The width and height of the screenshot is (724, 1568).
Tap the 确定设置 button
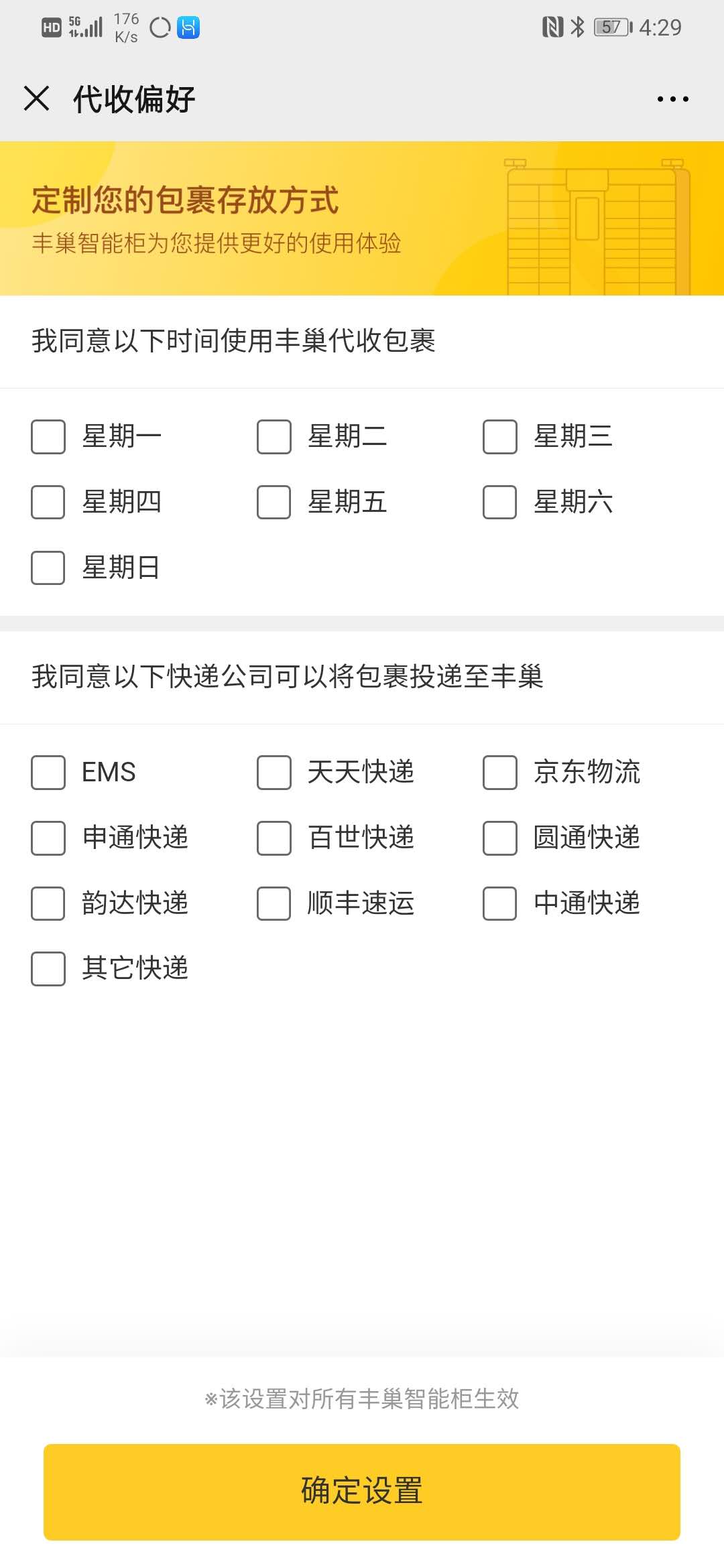pyautogui.click(x=362, y=1492)
